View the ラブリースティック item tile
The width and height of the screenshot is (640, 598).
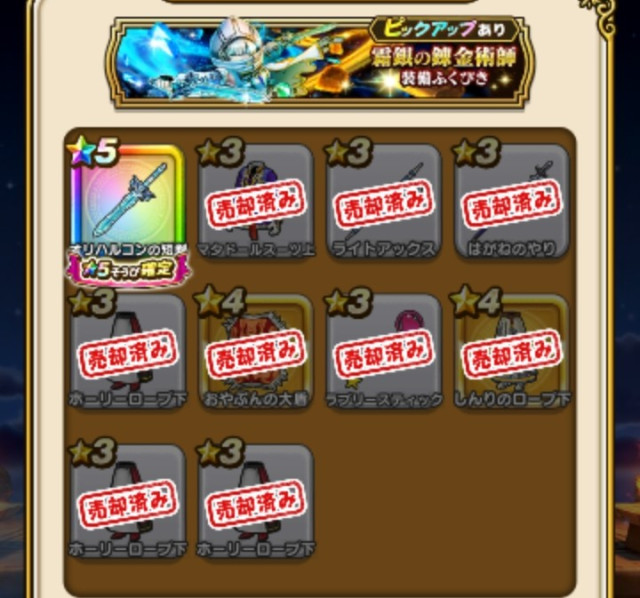pyautogui.click(x=383, y=352)
